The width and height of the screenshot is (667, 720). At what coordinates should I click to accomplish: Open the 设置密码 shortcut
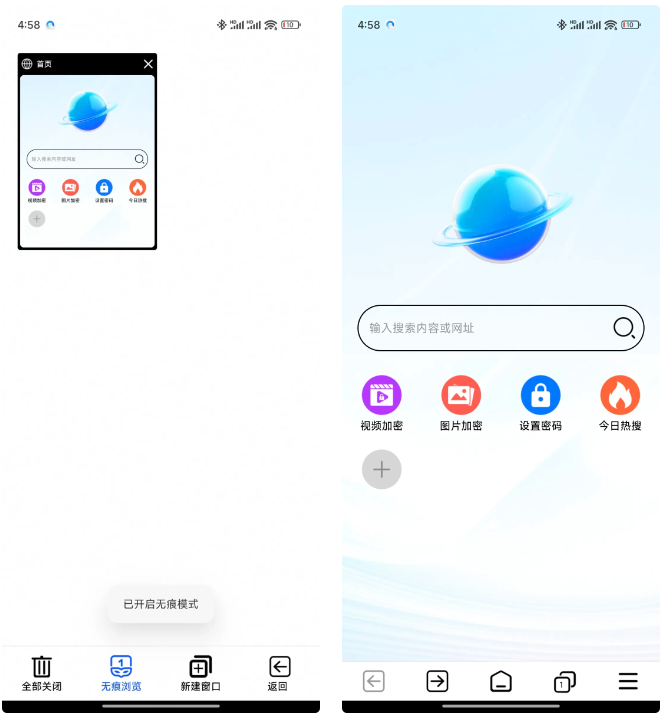pos(540,403)
